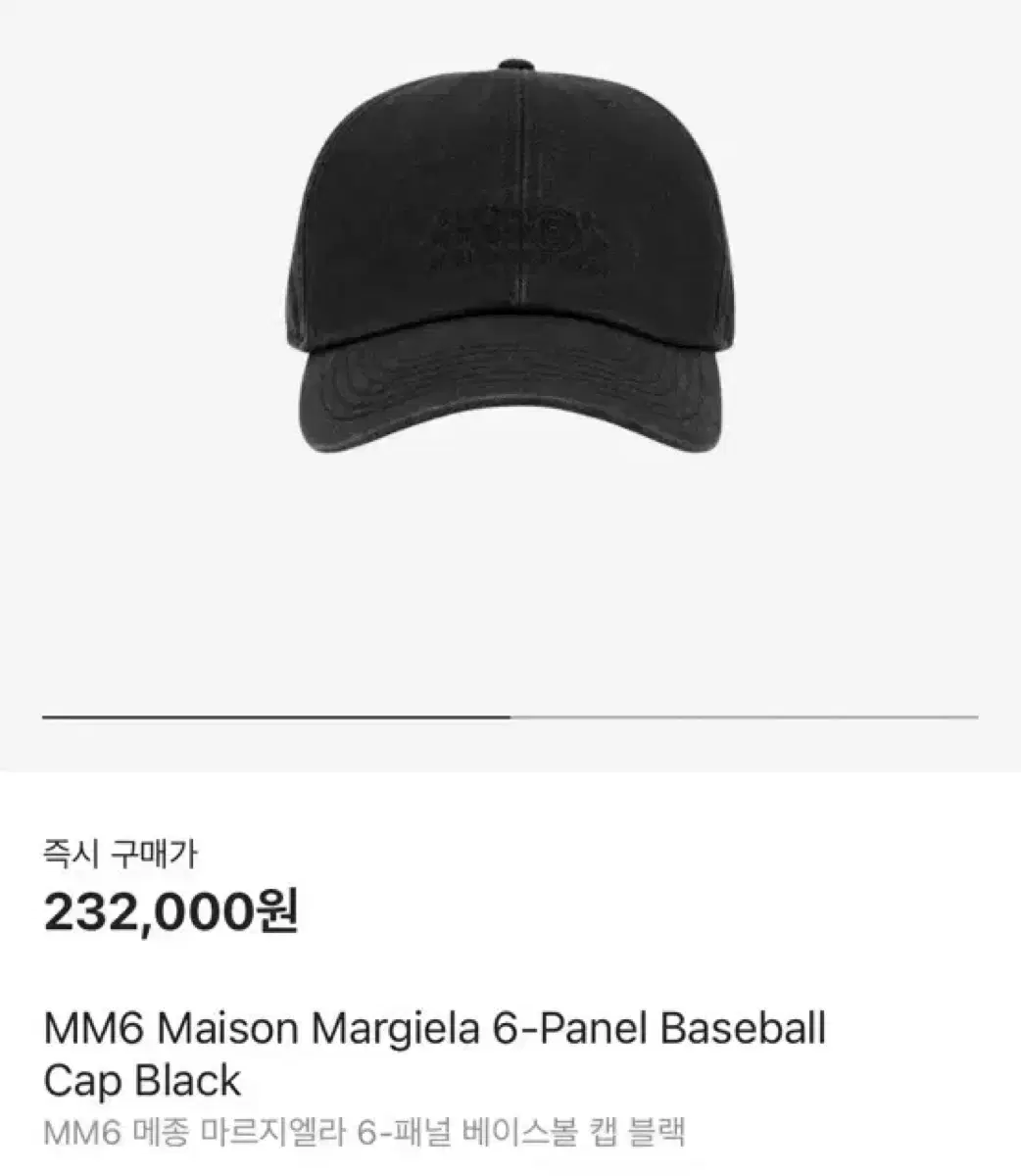Viewport: 1021px width, 1176px height.
Task: Click the gray divider above the price
Action: coord(510,784)
